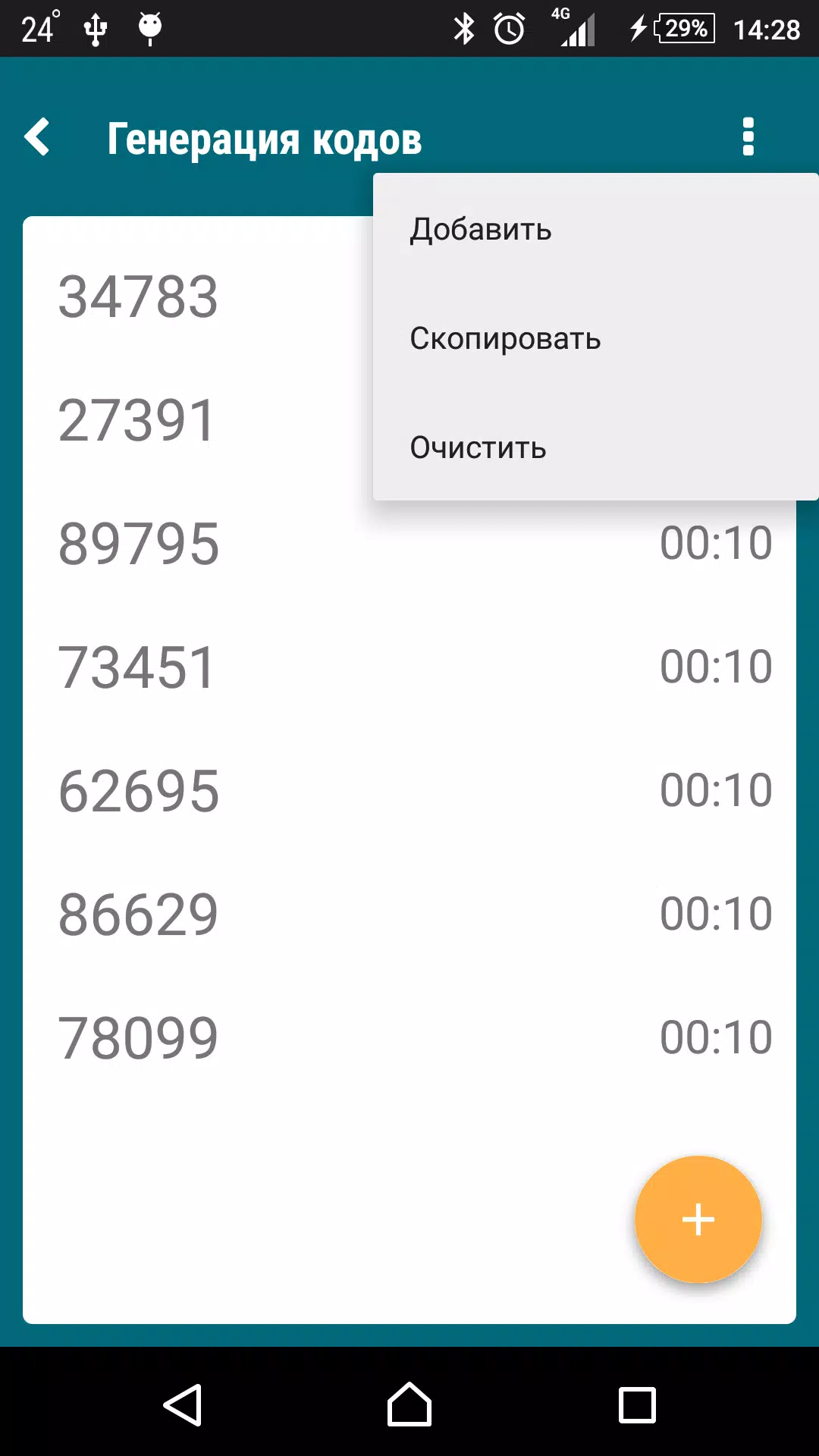Tap the alarm clock status icon
The image size is (819, 1456).
point(510,27)
